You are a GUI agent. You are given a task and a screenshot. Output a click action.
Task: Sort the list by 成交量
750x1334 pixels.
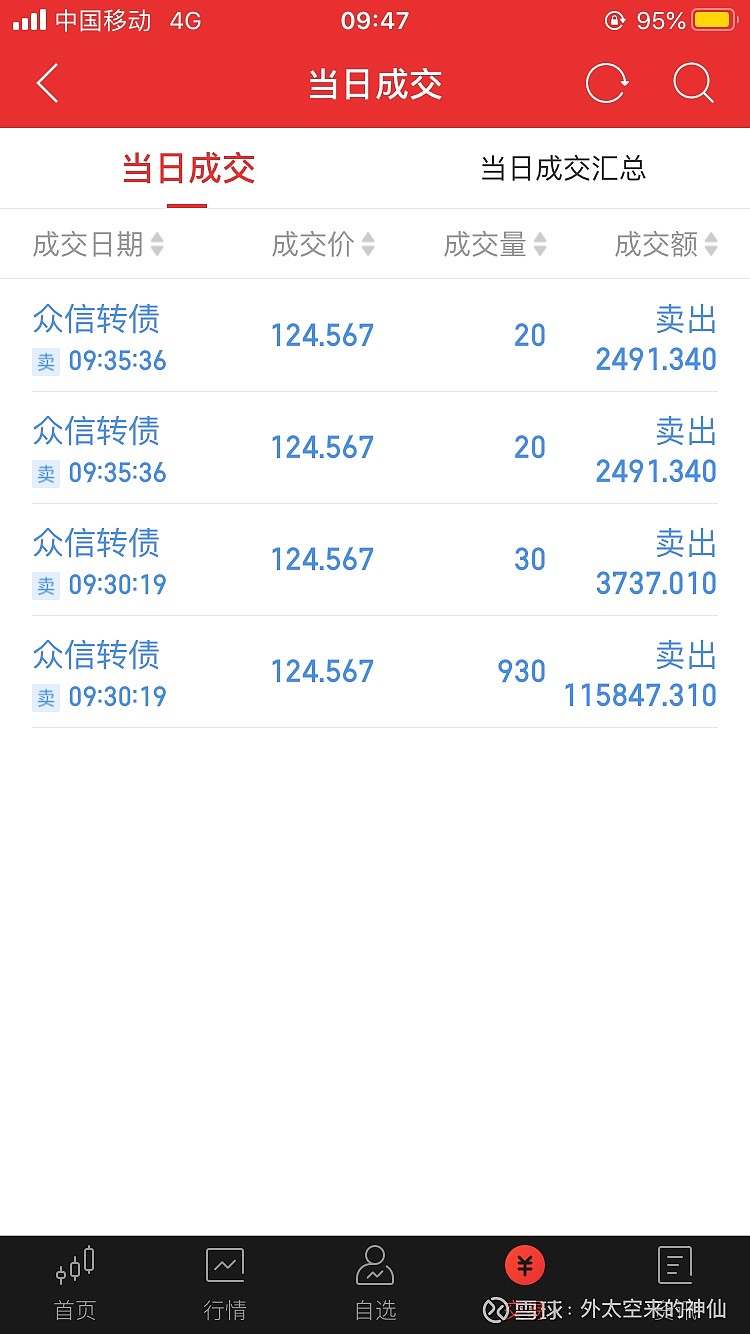[x=495, y=244]
